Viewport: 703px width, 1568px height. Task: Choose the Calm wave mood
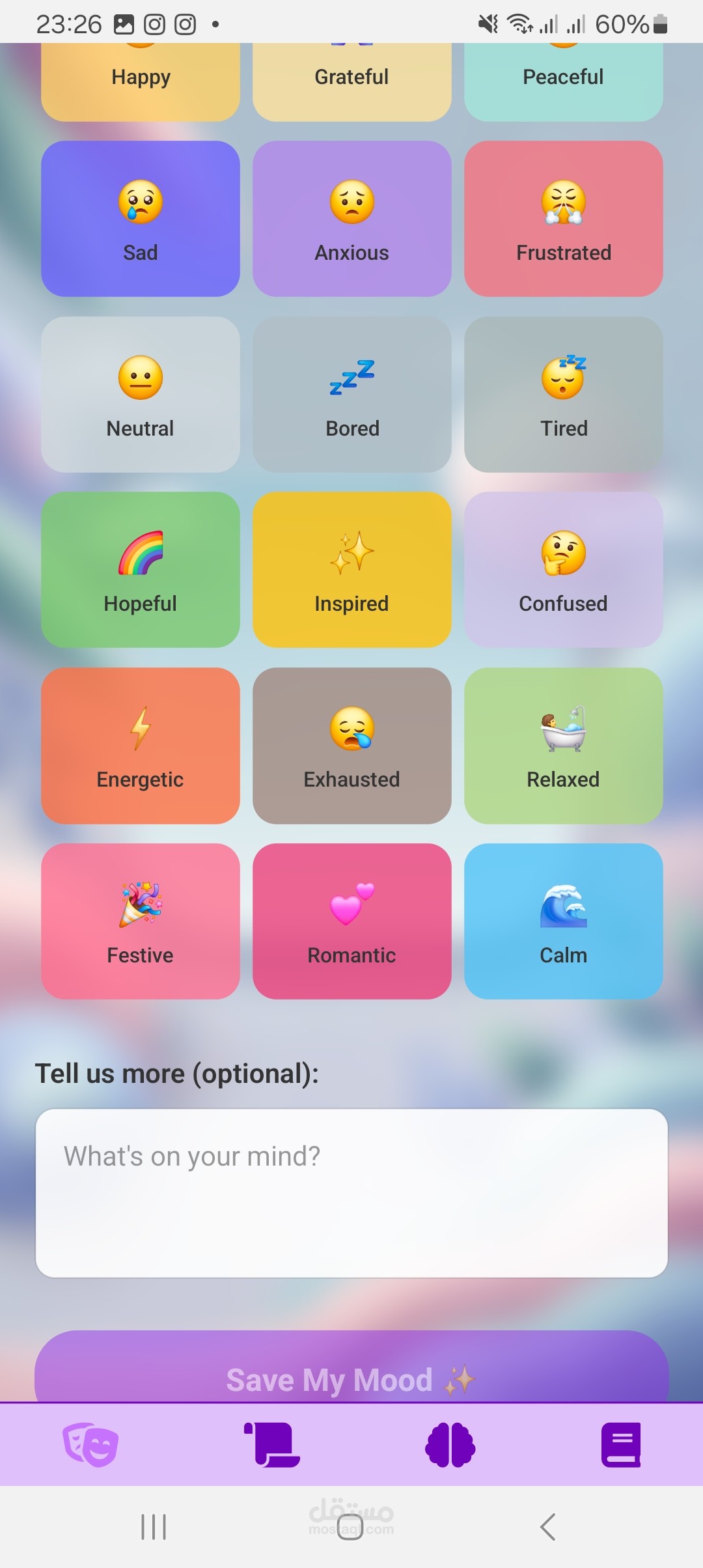point(563,921)
